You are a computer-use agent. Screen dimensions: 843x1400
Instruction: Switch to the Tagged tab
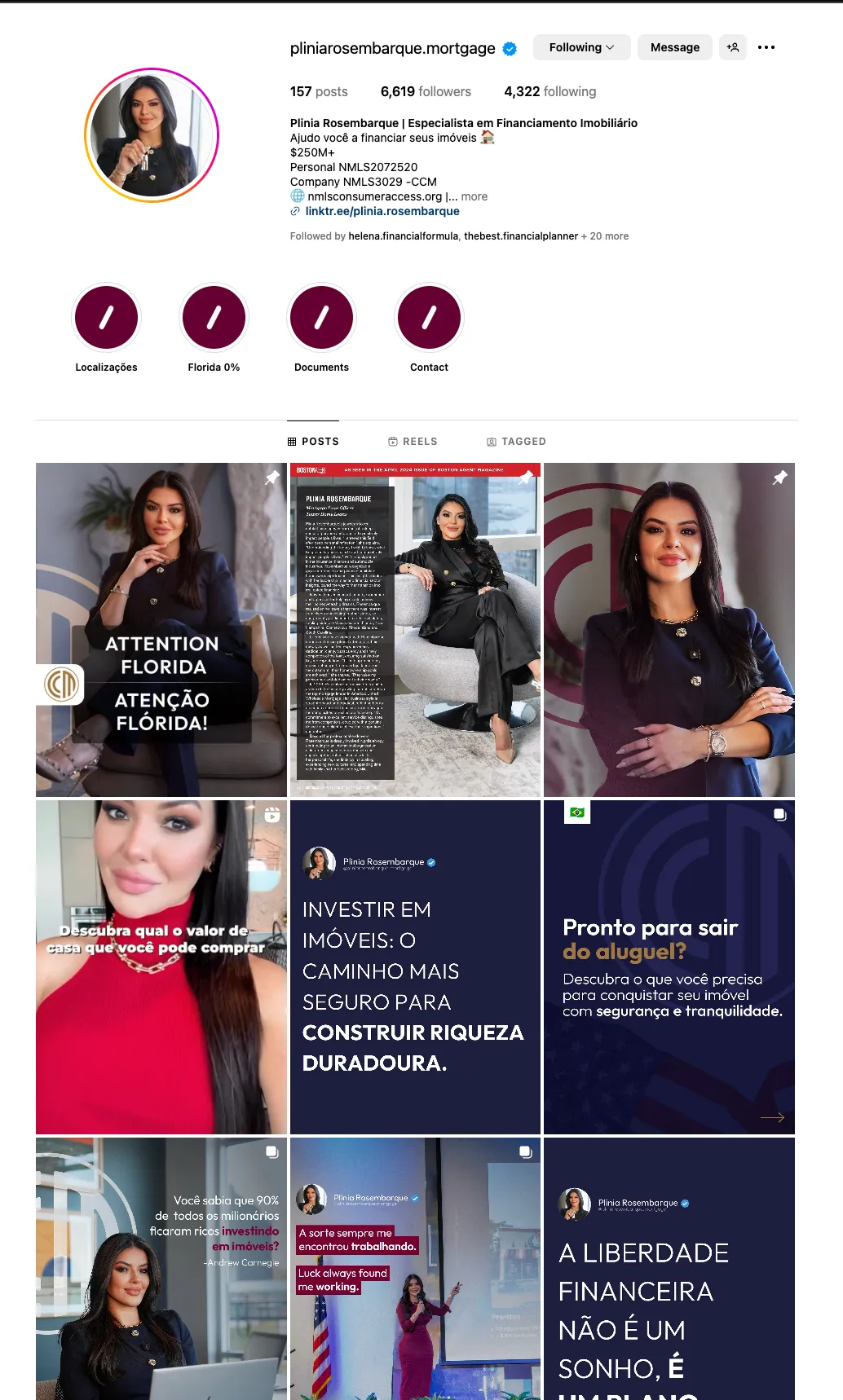(516, 442)
